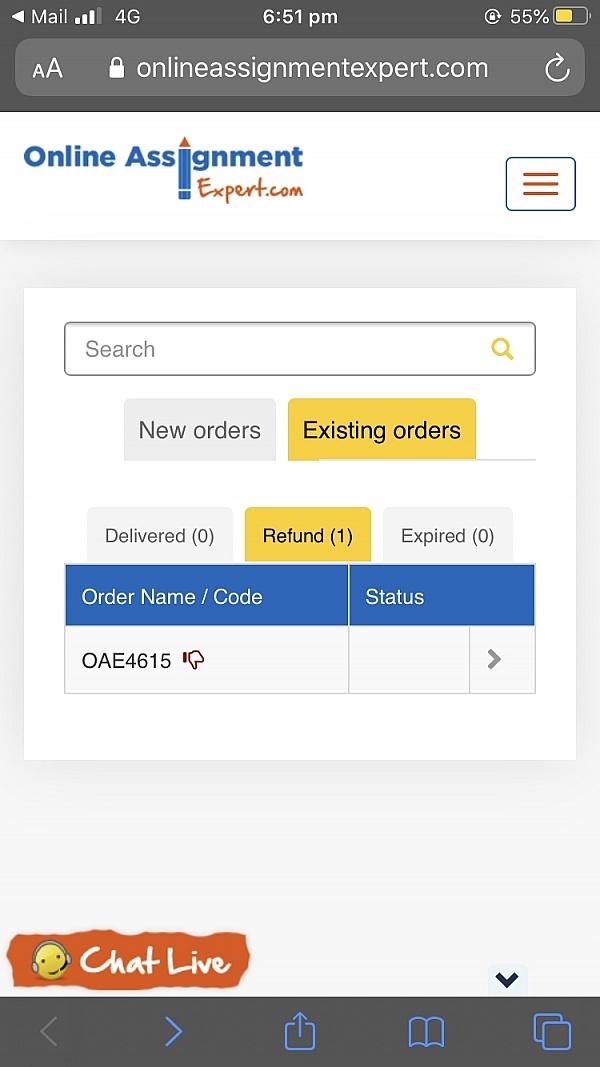The height and width of the screenshot is (1067, 600).
Task: Open the Safari share sheet
Action: tap(300, 1030)
